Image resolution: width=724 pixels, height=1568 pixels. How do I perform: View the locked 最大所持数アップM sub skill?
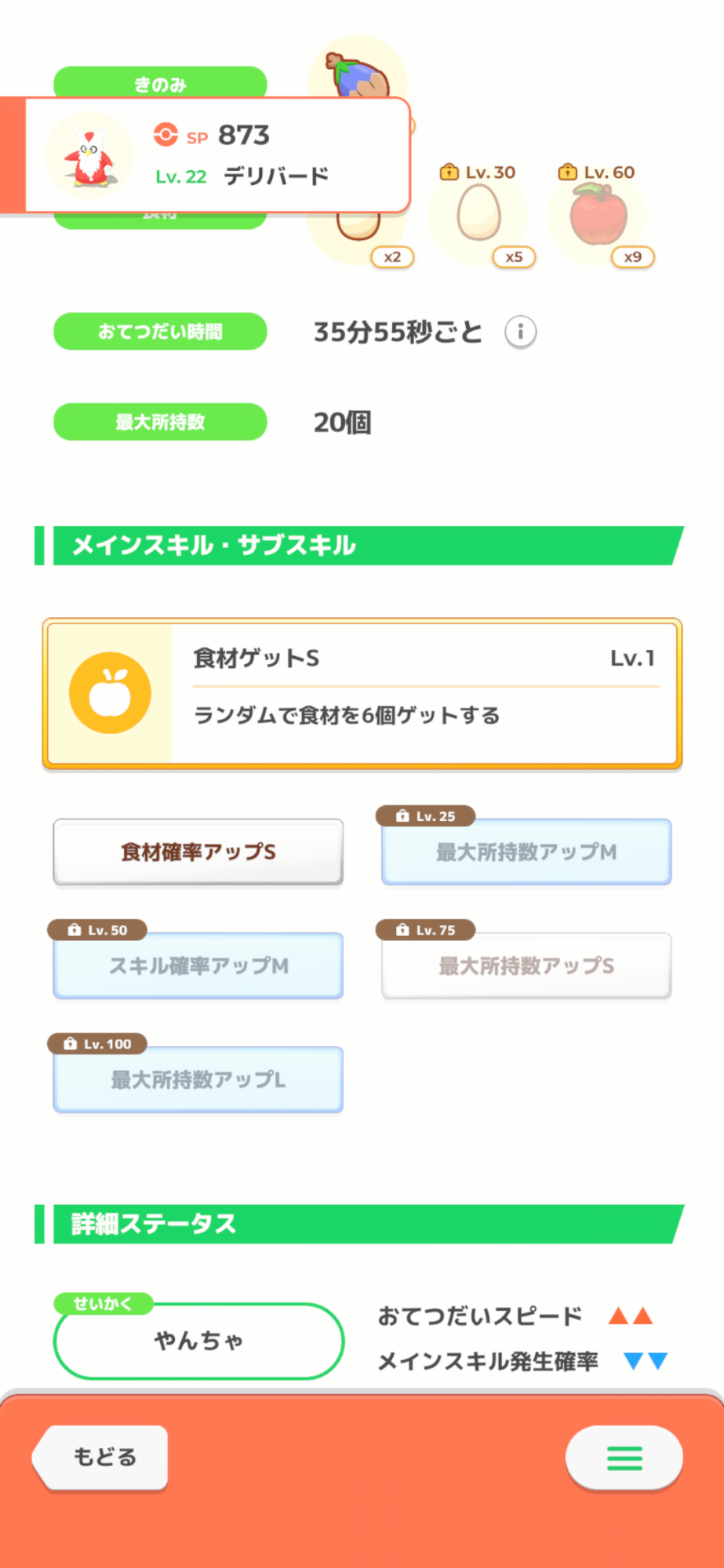[526, 852]
